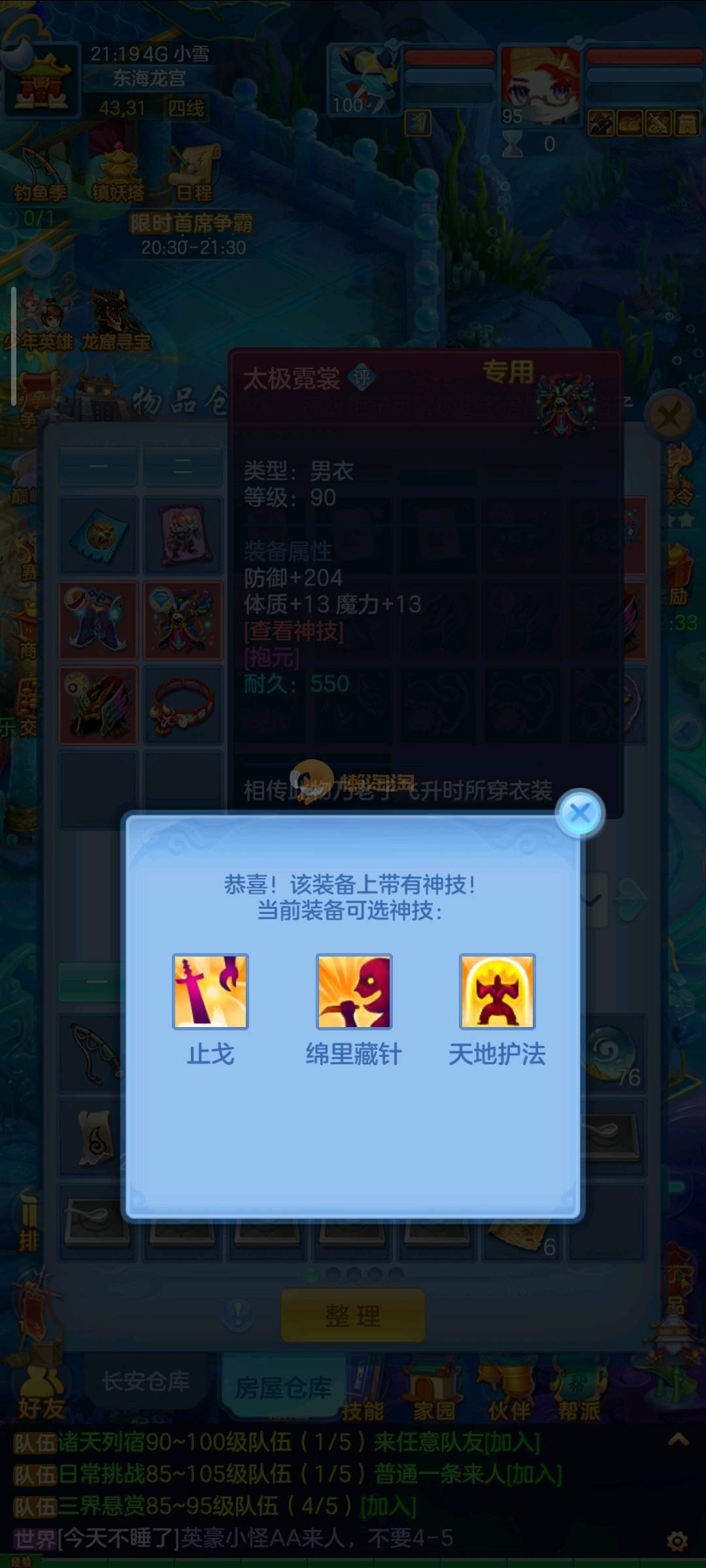The image size is (706, 1568).
Task: Close the 神技 selection dialog
Action: click(x=579, y=813)
